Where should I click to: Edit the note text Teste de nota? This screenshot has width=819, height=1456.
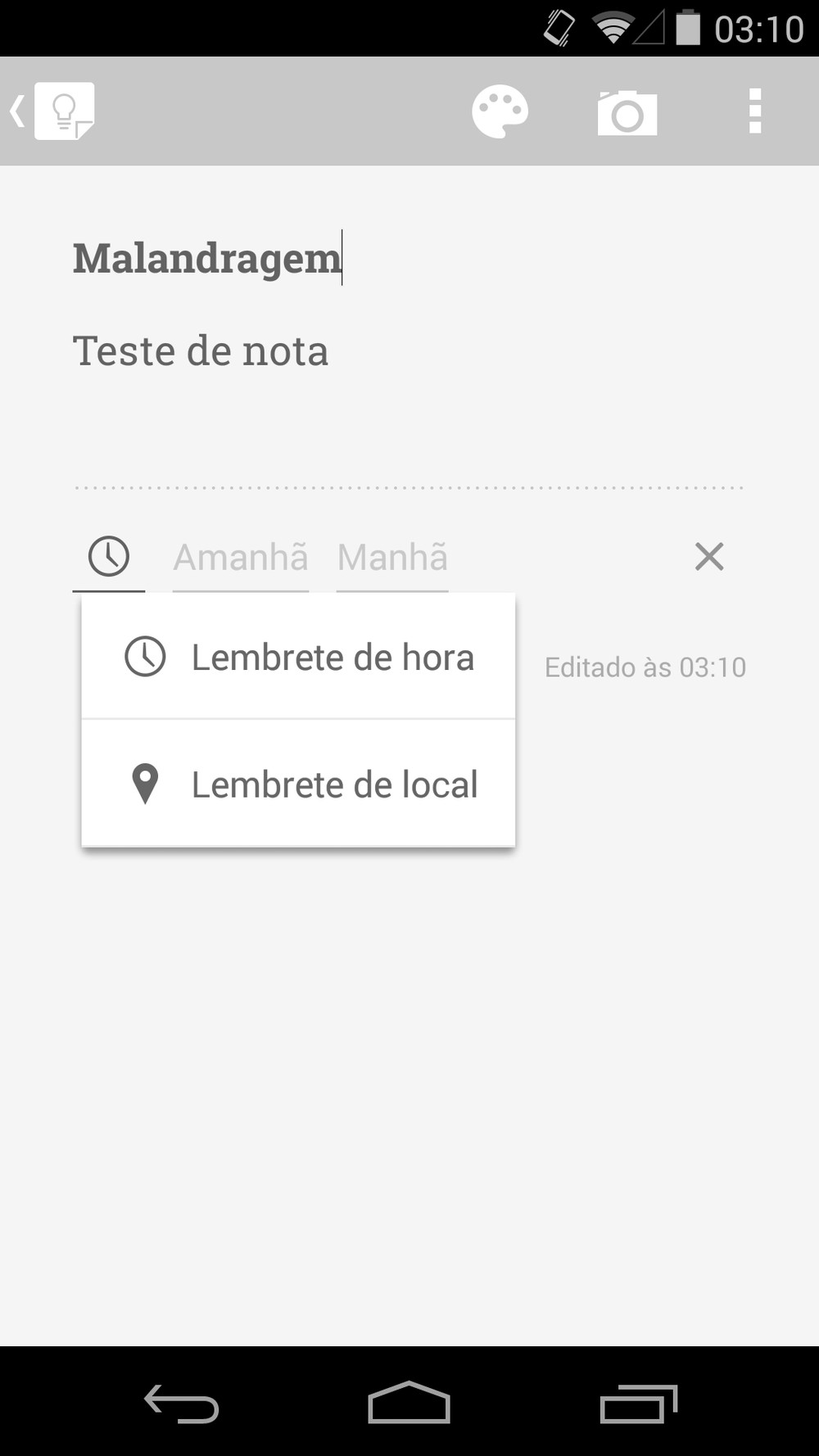[x=201, y=351]
